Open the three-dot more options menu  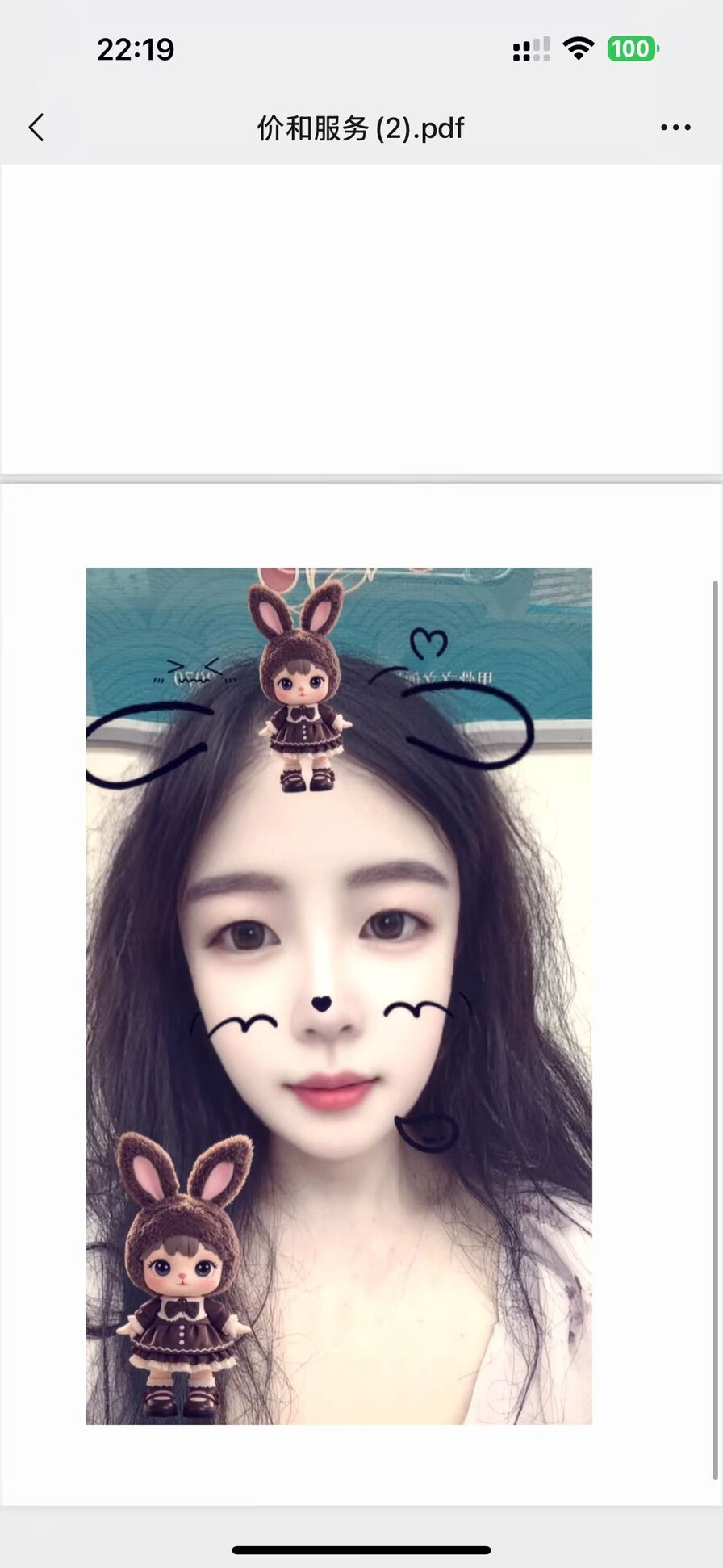click(675, 128)
